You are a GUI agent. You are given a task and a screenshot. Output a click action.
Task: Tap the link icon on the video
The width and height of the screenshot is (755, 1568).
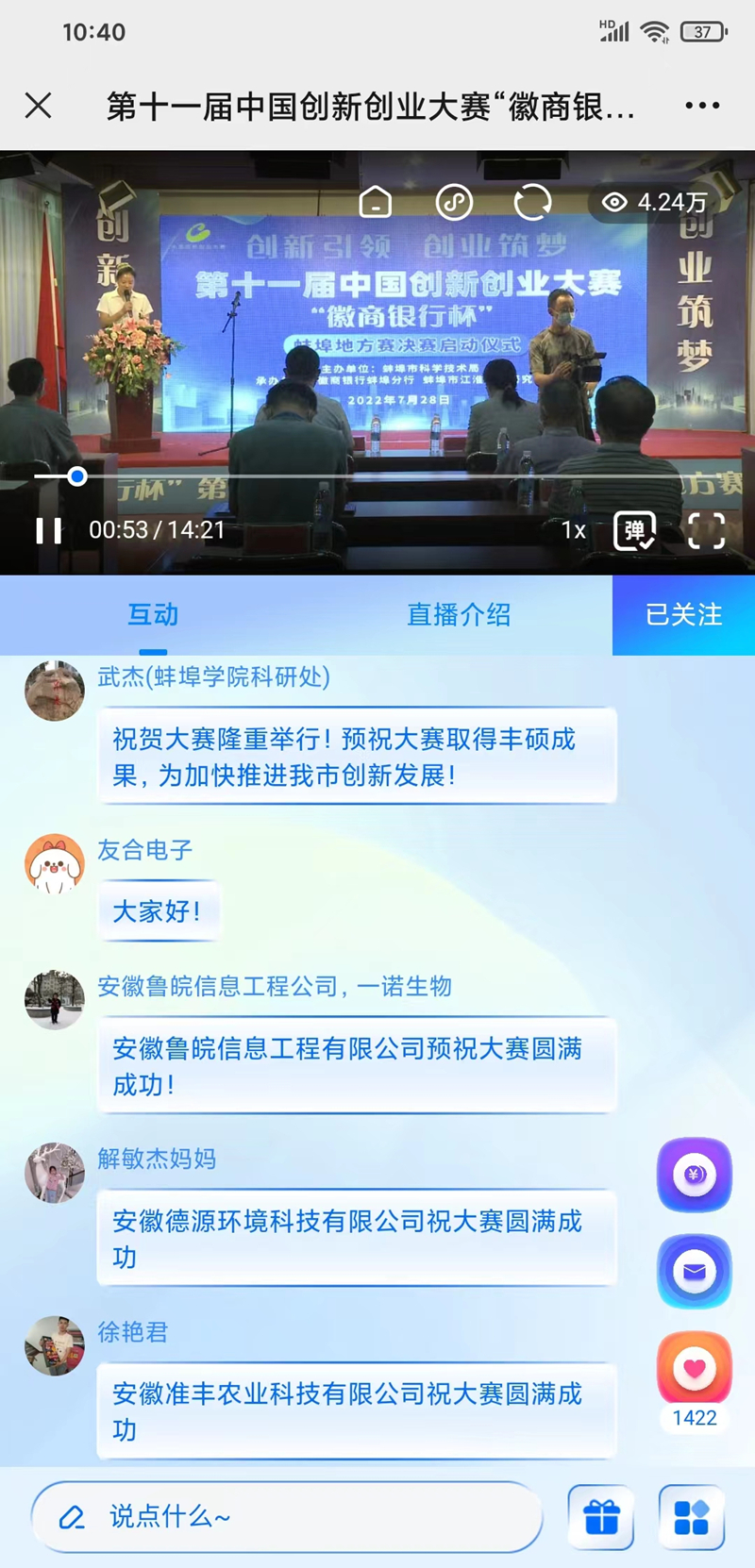pyautogui.click(x=454, y=202)
